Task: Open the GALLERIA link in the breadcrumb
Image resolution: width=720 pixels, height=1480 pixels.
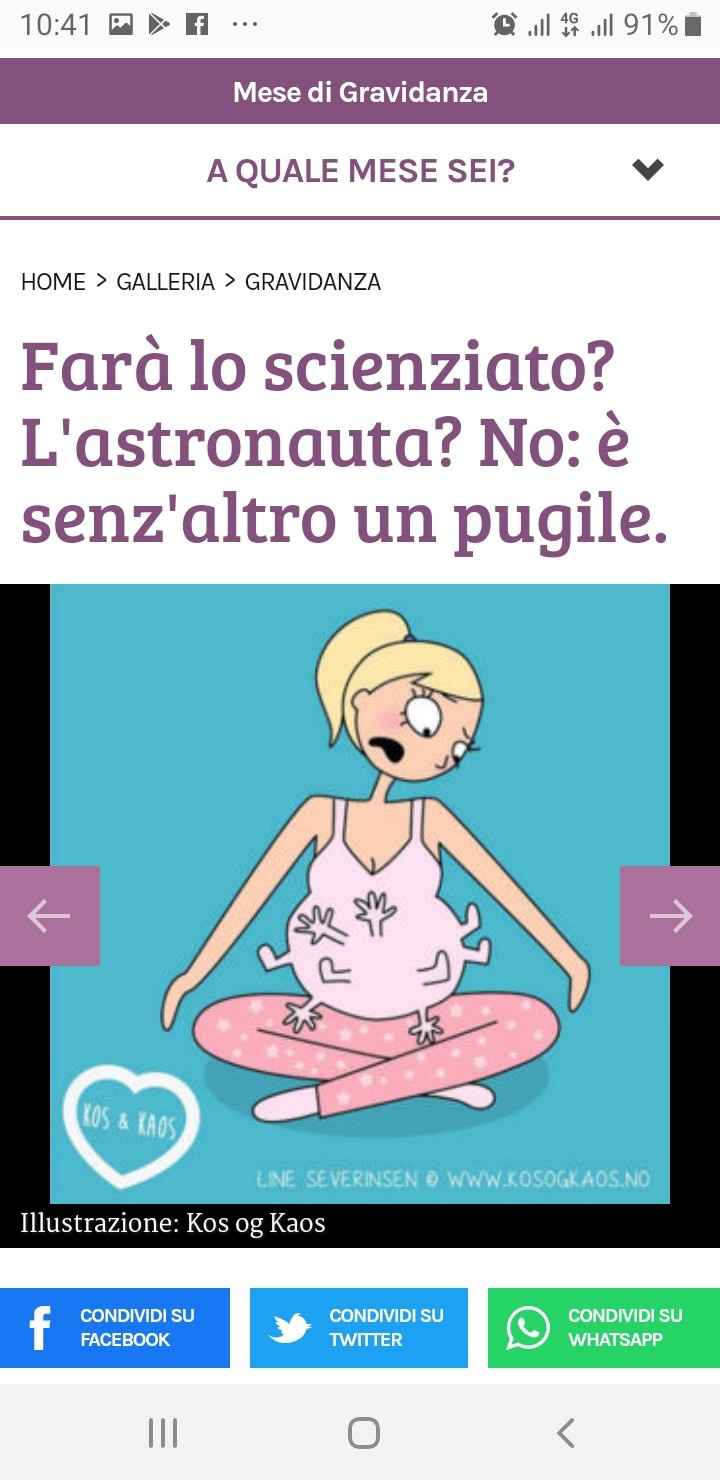Action: [x=164, y=282]
